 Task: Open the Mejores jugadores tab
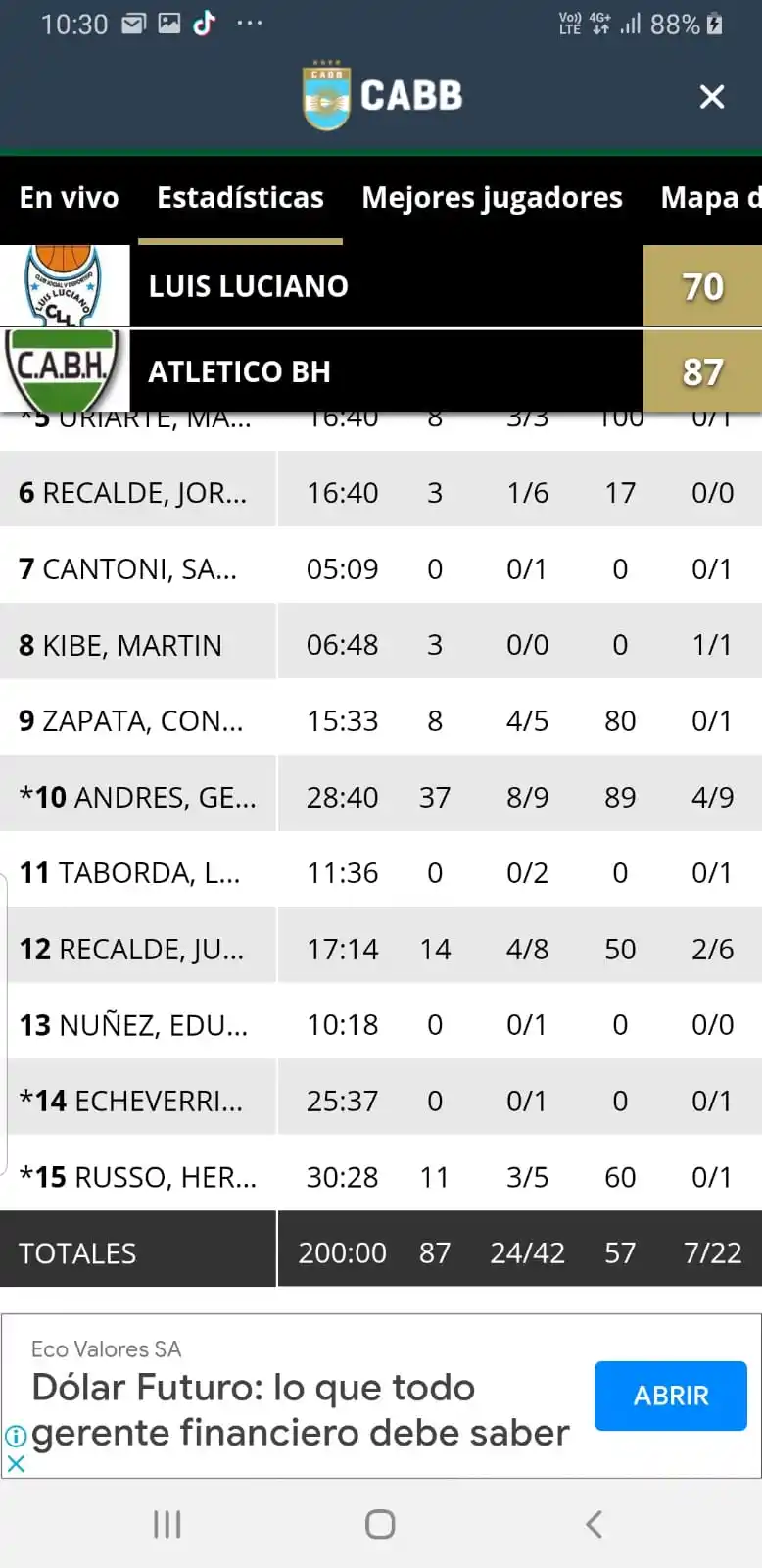492,198
